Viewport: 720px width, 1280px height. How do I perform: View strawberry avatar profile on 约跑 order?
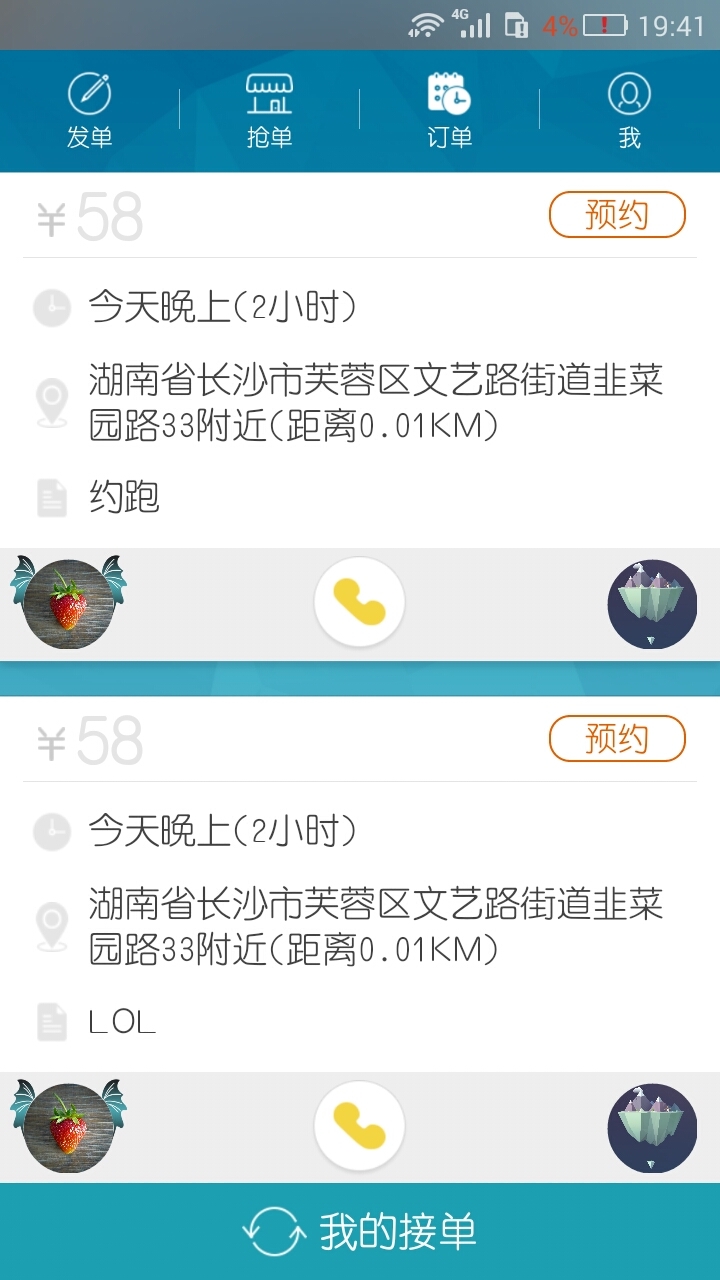68,603
